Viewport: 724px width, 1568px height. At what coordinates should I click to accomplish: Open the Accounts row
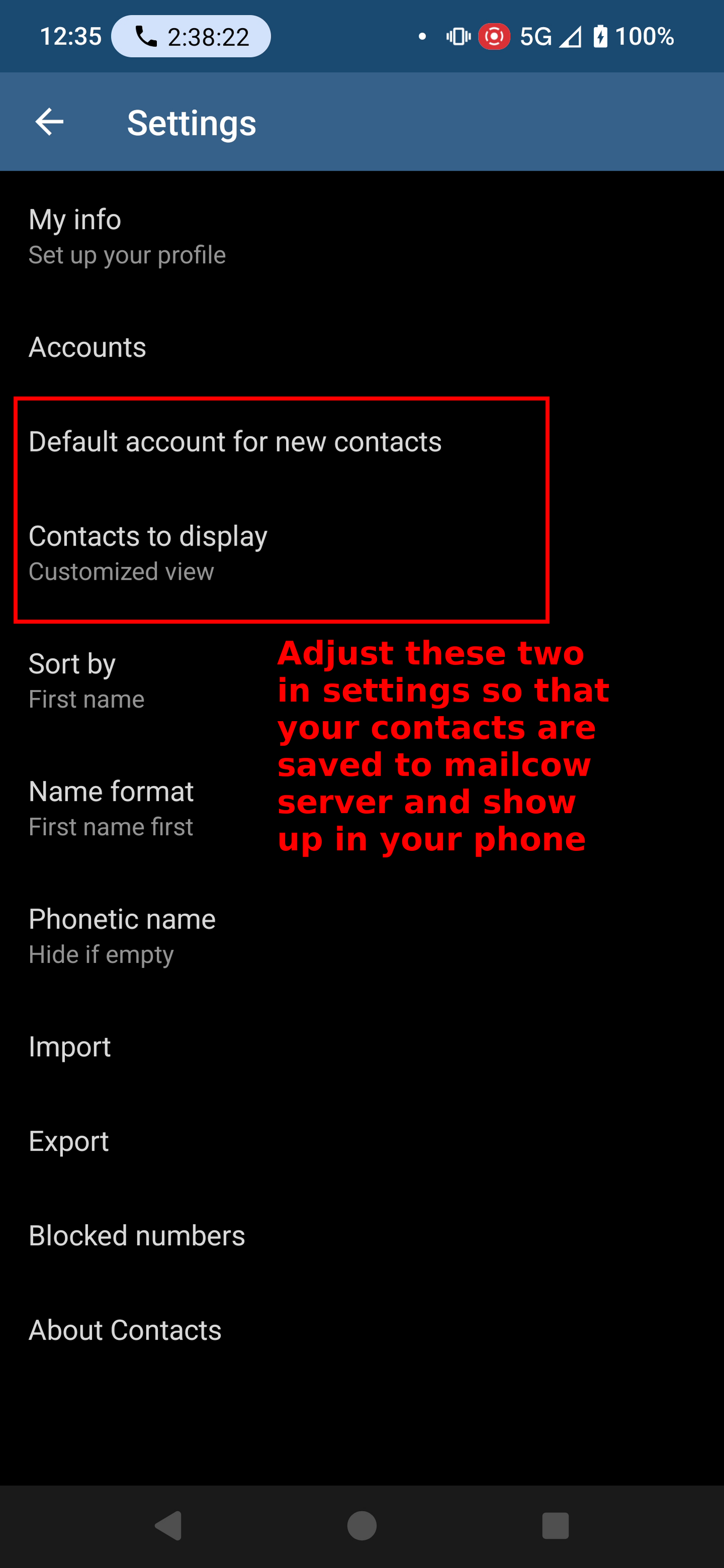[362, 347]
